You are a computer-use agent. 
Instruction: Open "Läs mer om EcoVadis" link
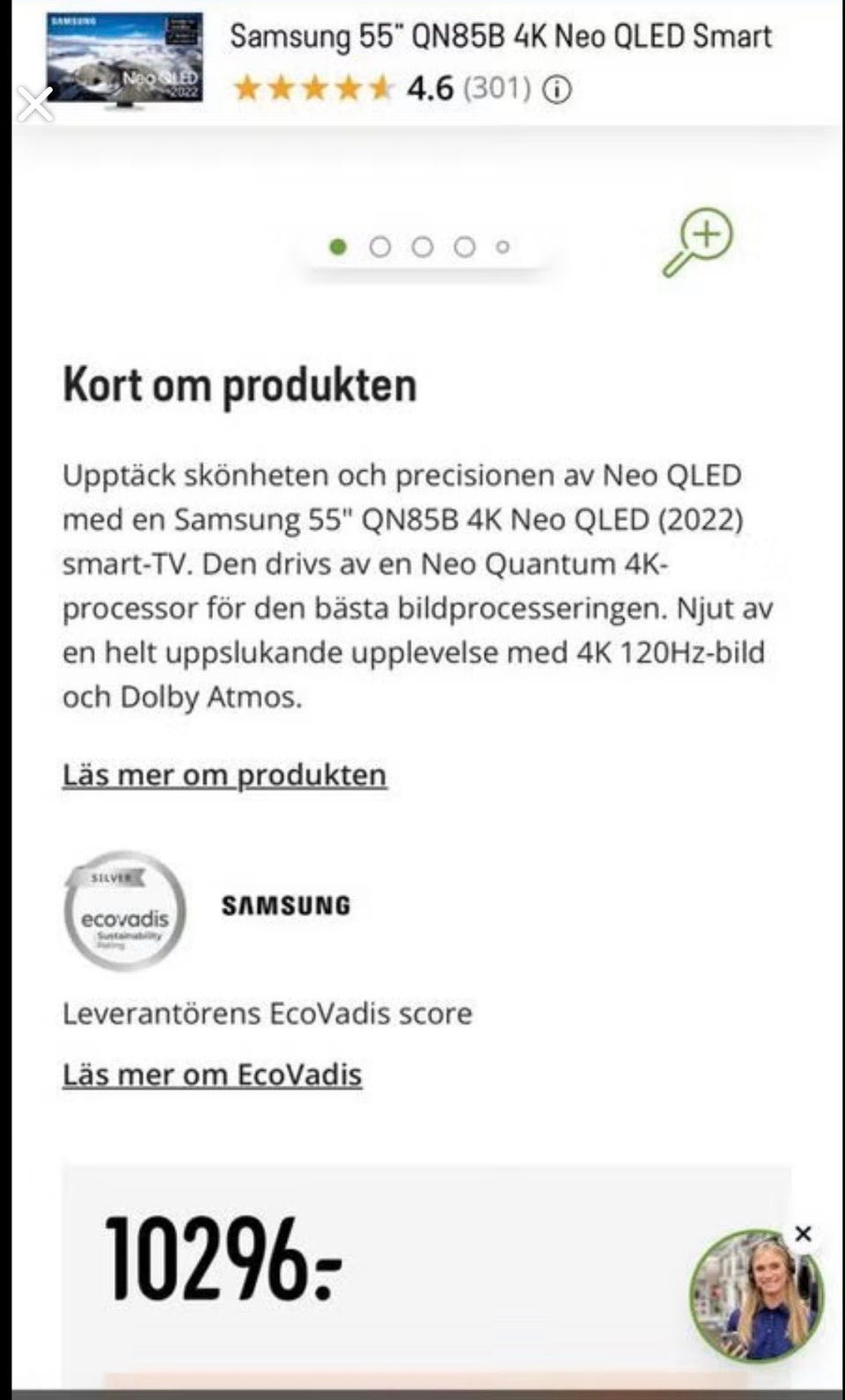click(x=212, y=1074)
